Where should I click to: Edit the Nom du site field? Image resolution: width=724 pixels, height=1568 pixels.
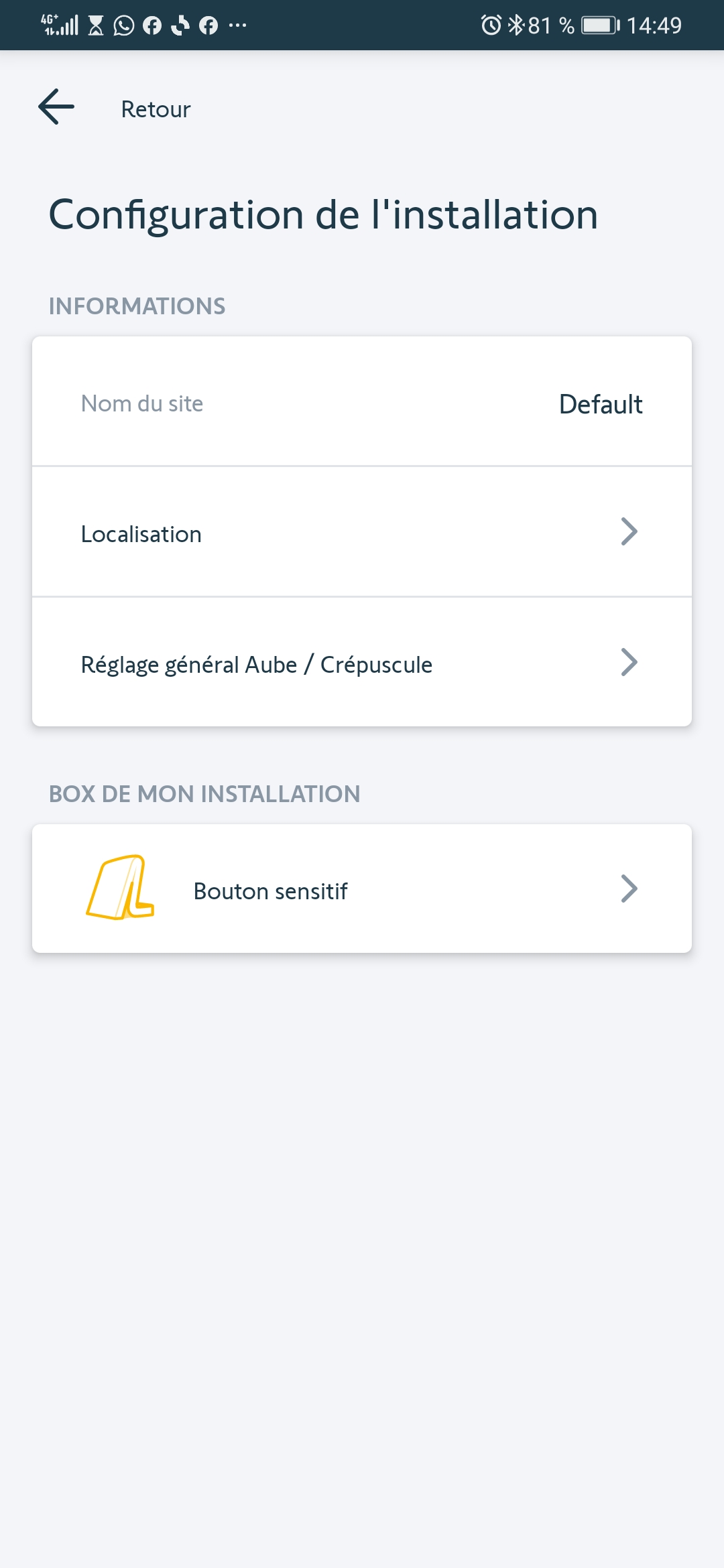pyautogui.click(x=362, y=401)
